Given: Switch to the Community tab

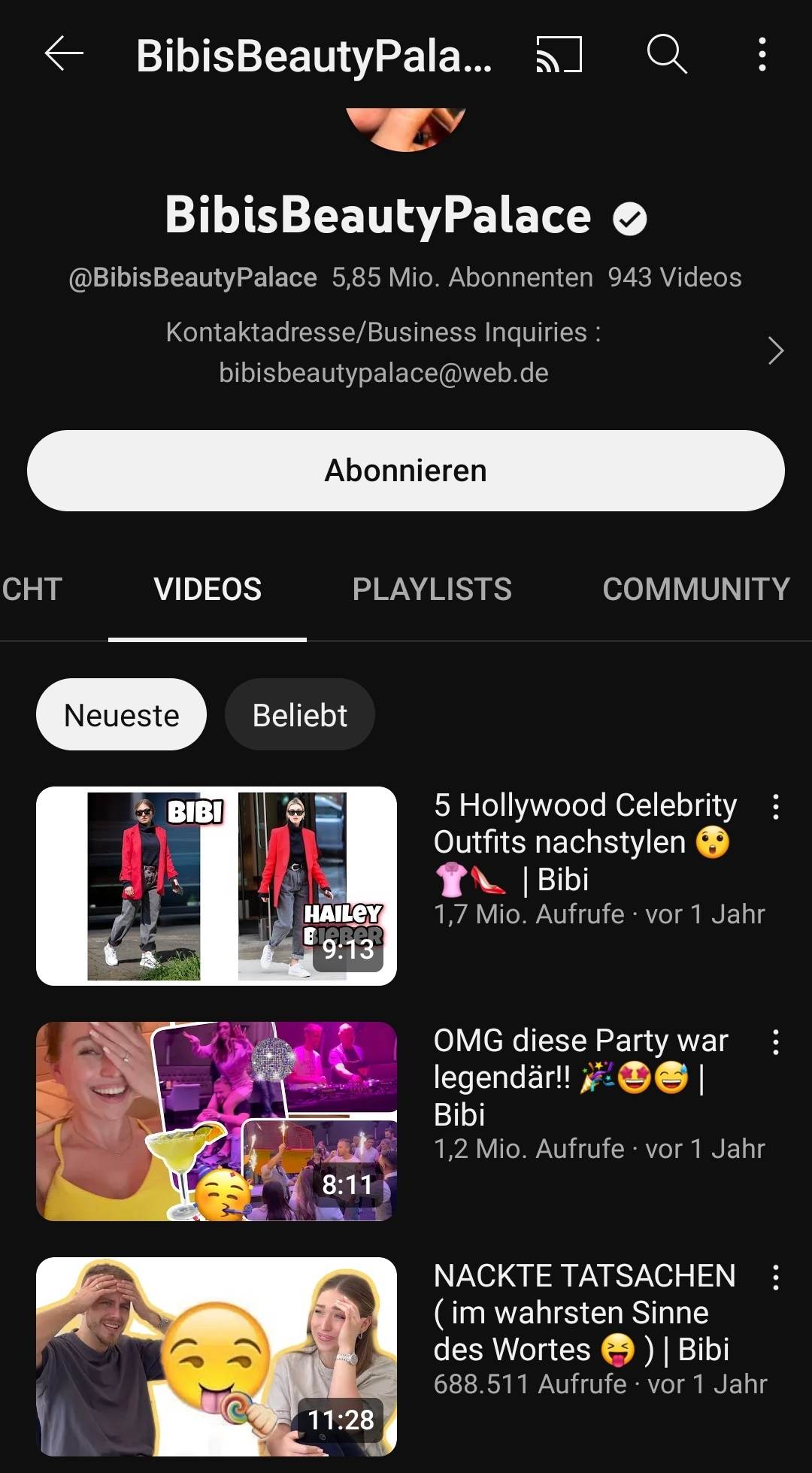Looking at the screenshot, I should coord(695,589).
